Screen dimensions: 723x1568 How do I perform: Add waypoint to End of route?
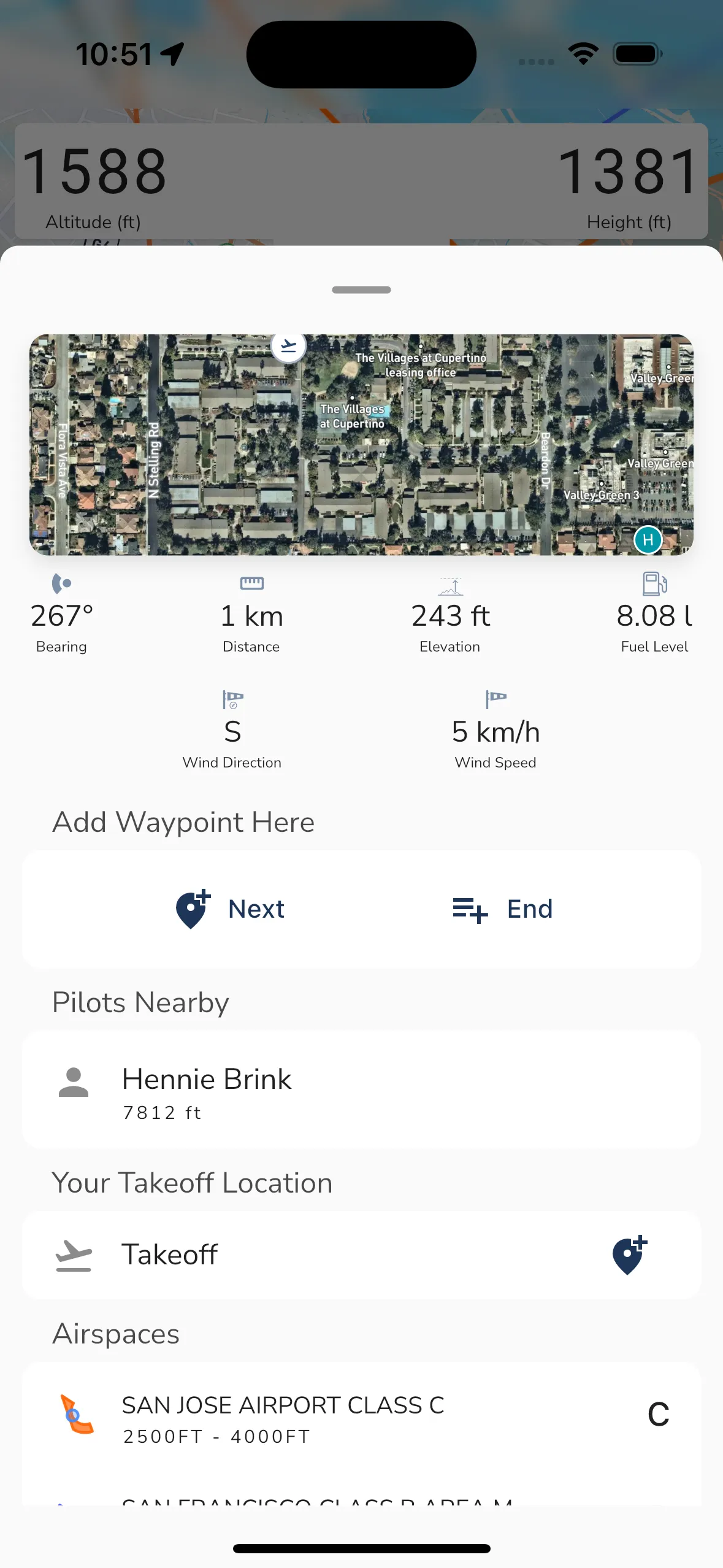pyautogui.click(x=502, y=909)
